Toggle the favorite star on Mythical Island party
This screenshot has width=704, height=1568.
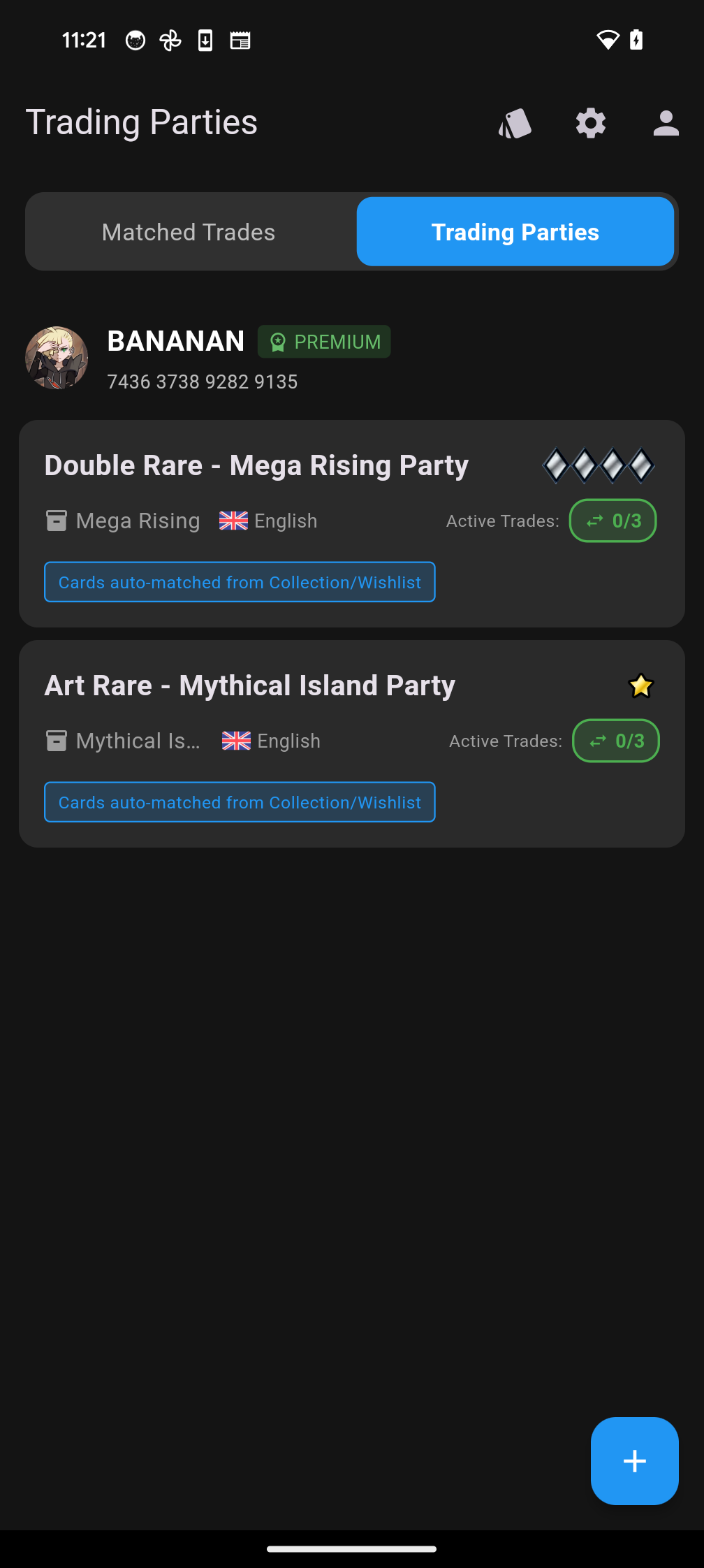click(640, 685)
